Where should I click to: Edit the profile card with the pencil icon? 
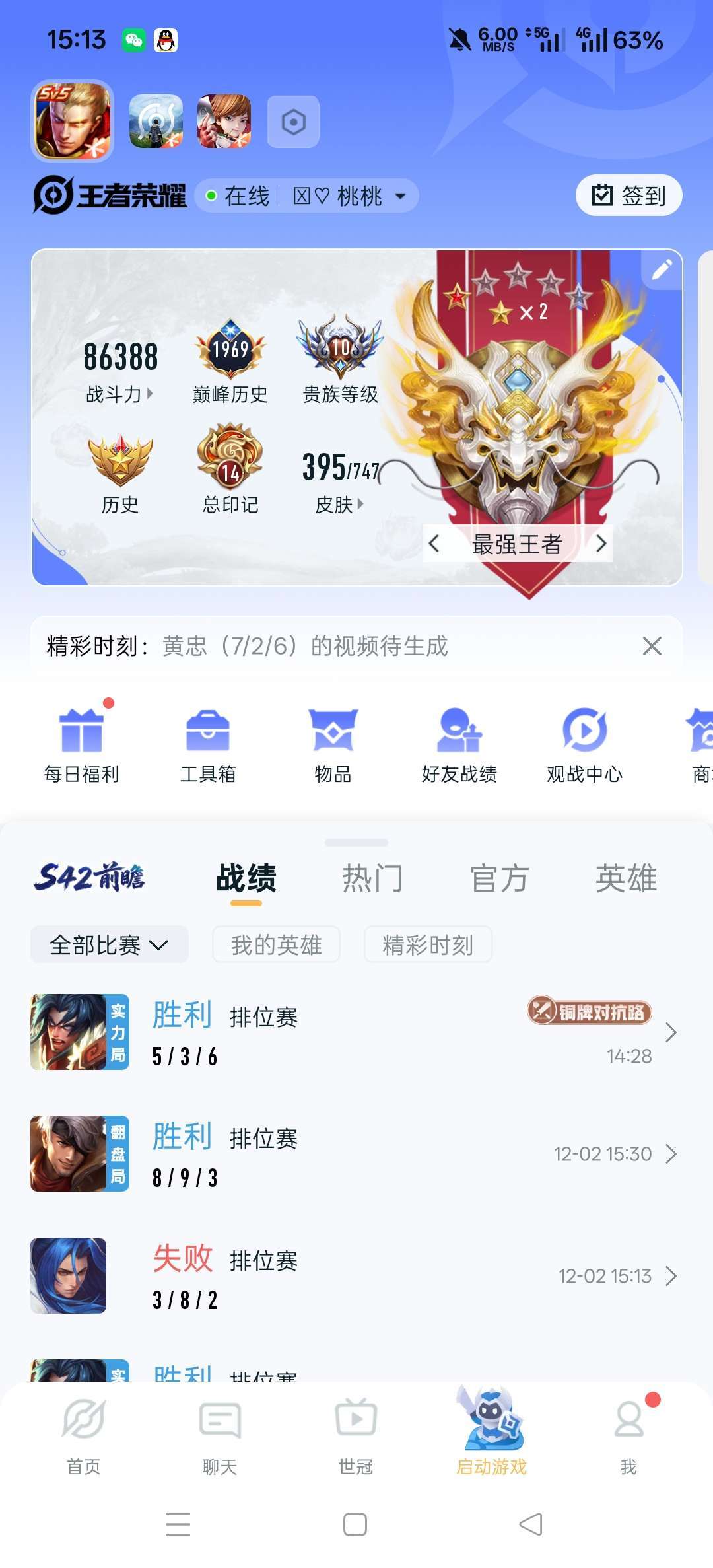pos(662,269)
